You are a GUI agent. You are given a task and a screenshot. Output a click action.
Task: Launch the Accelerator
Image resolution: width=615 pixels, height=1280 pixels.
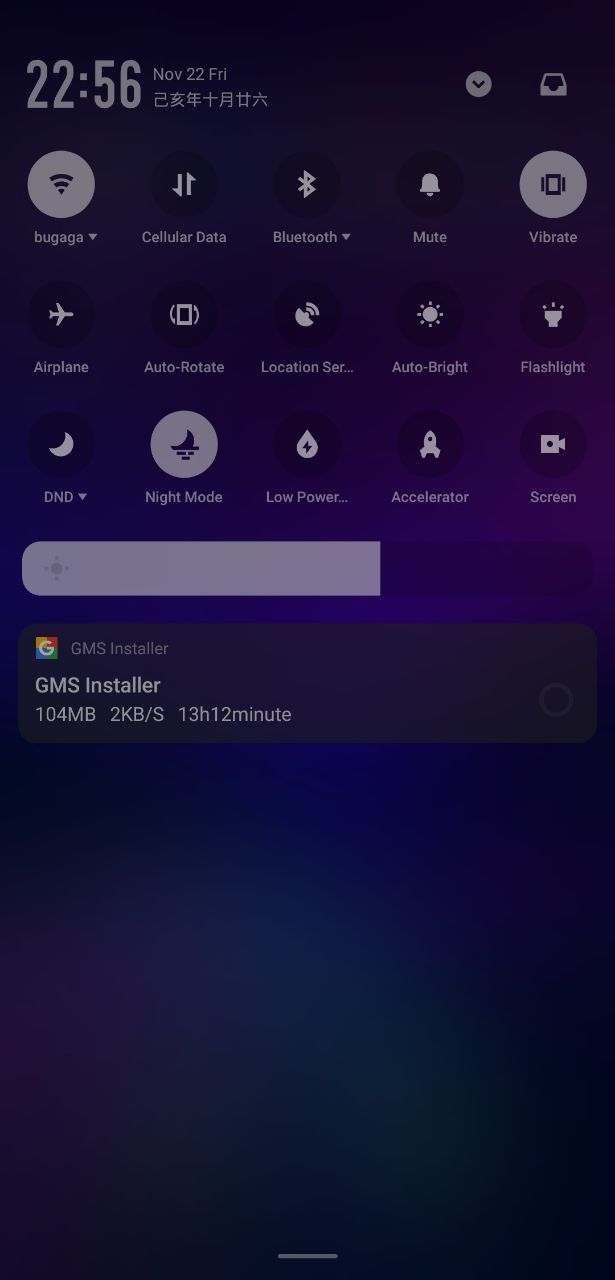(430, 444)
